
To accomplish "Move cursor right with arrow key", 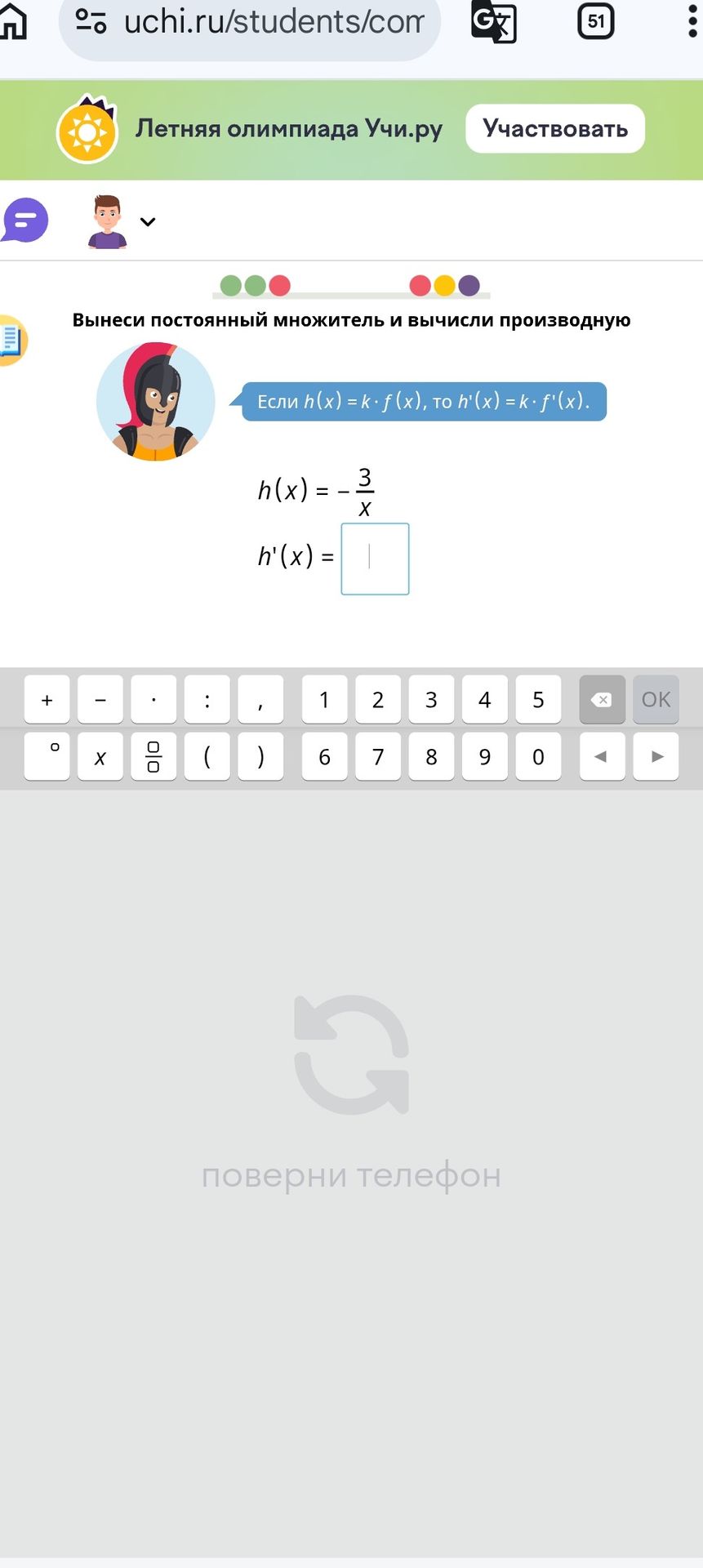I will point(656,756).
